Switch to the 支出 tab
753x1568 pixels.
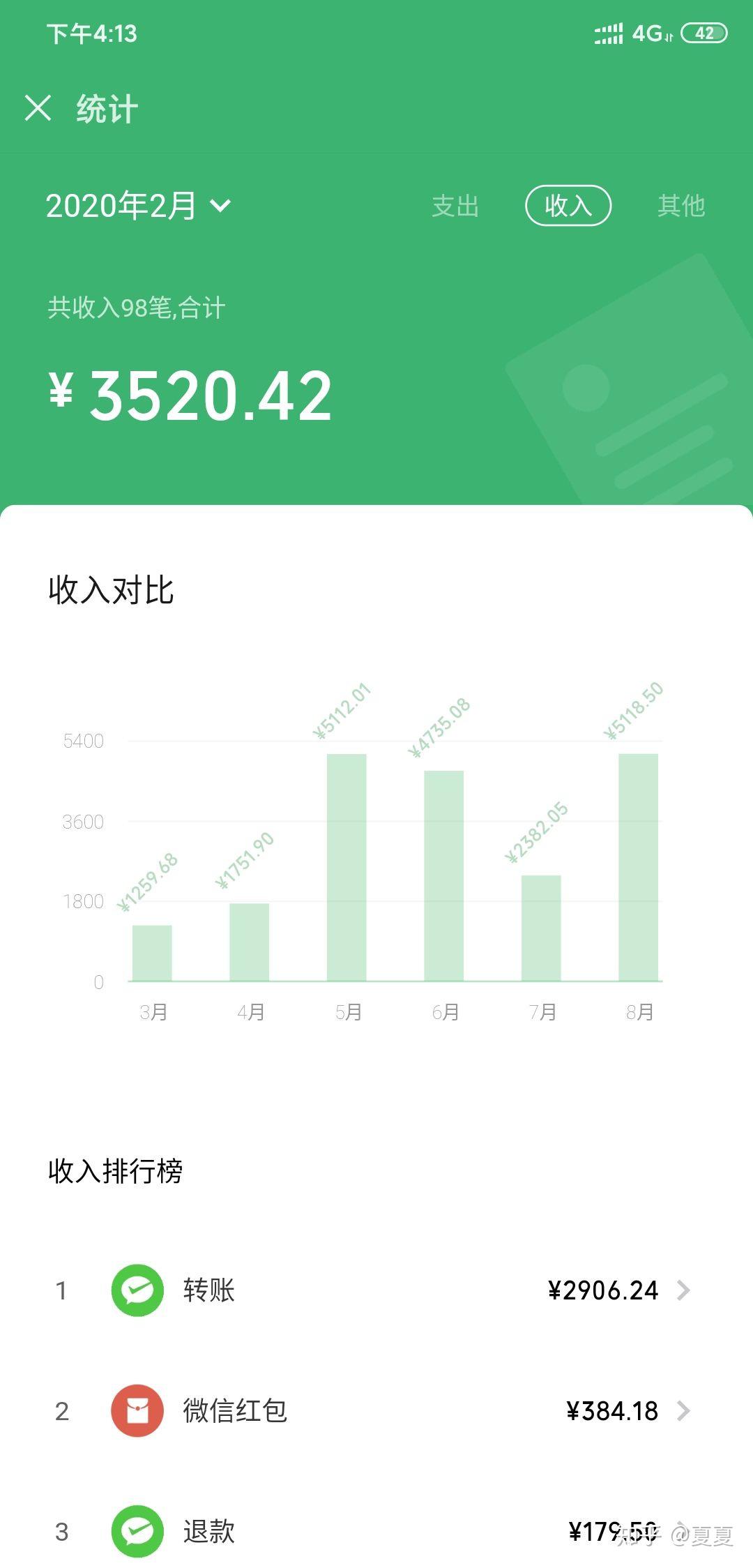tap(455, 206)
